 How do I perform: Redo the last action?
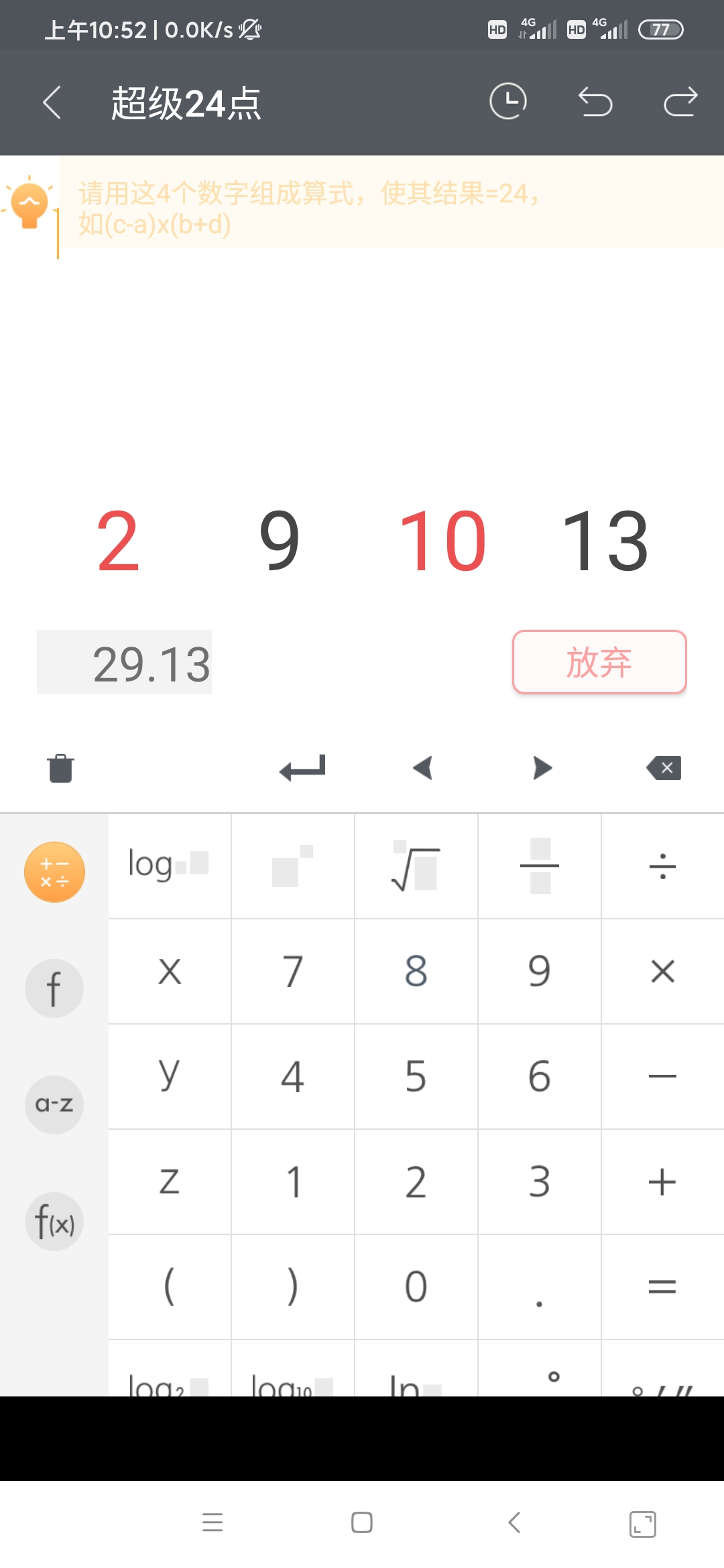[680, 102]
